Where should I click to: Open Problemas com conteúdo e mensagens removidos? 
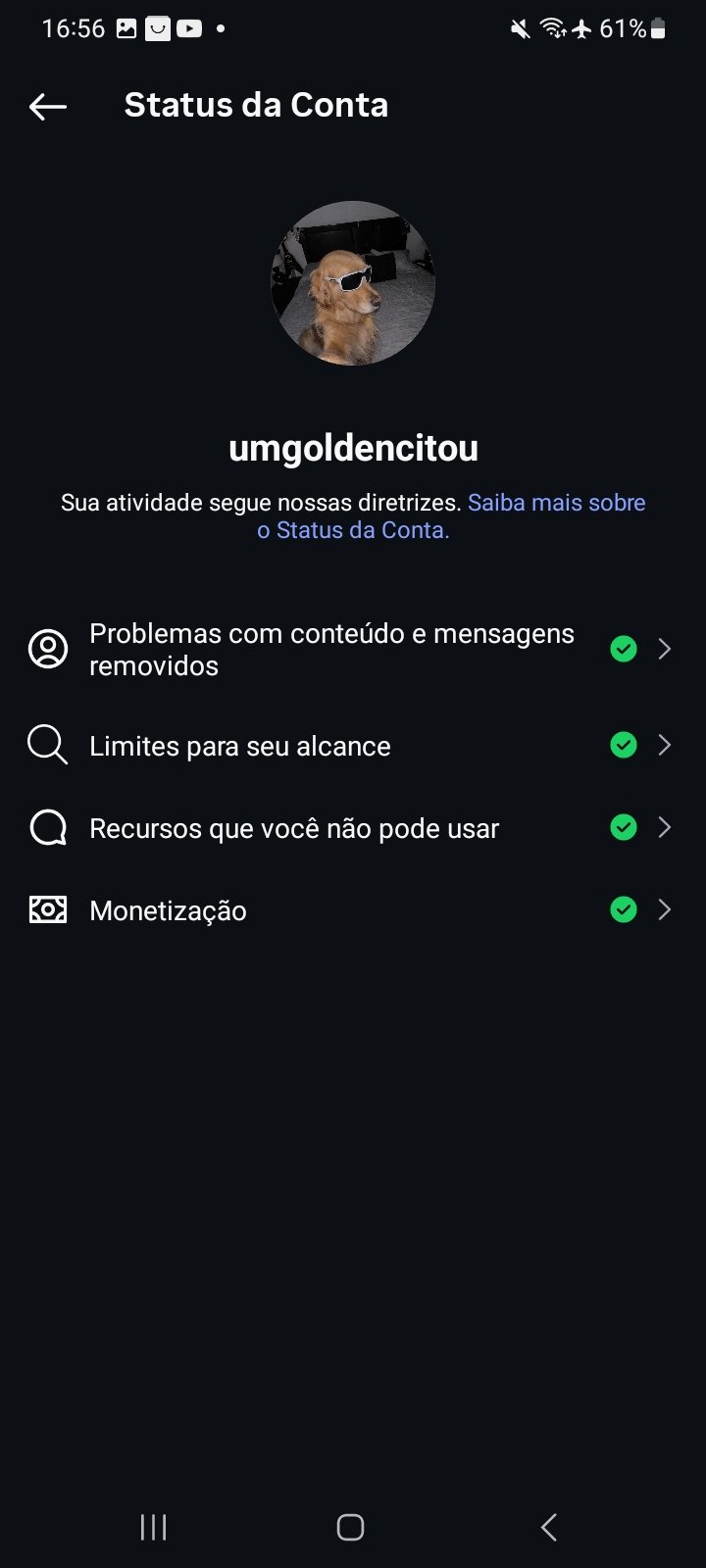pos(331,649)
